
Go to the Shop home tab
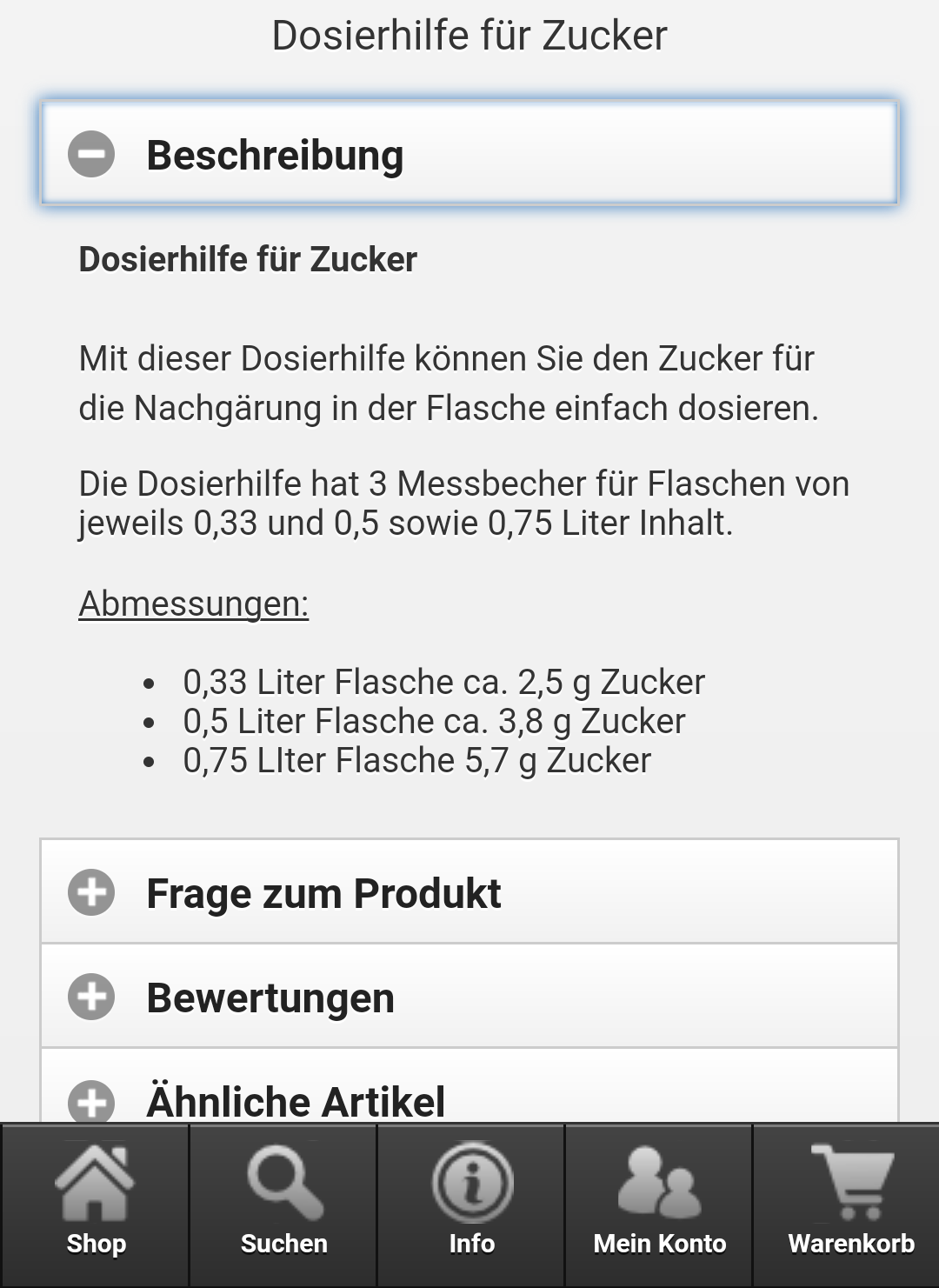[x=96, y=1205]
